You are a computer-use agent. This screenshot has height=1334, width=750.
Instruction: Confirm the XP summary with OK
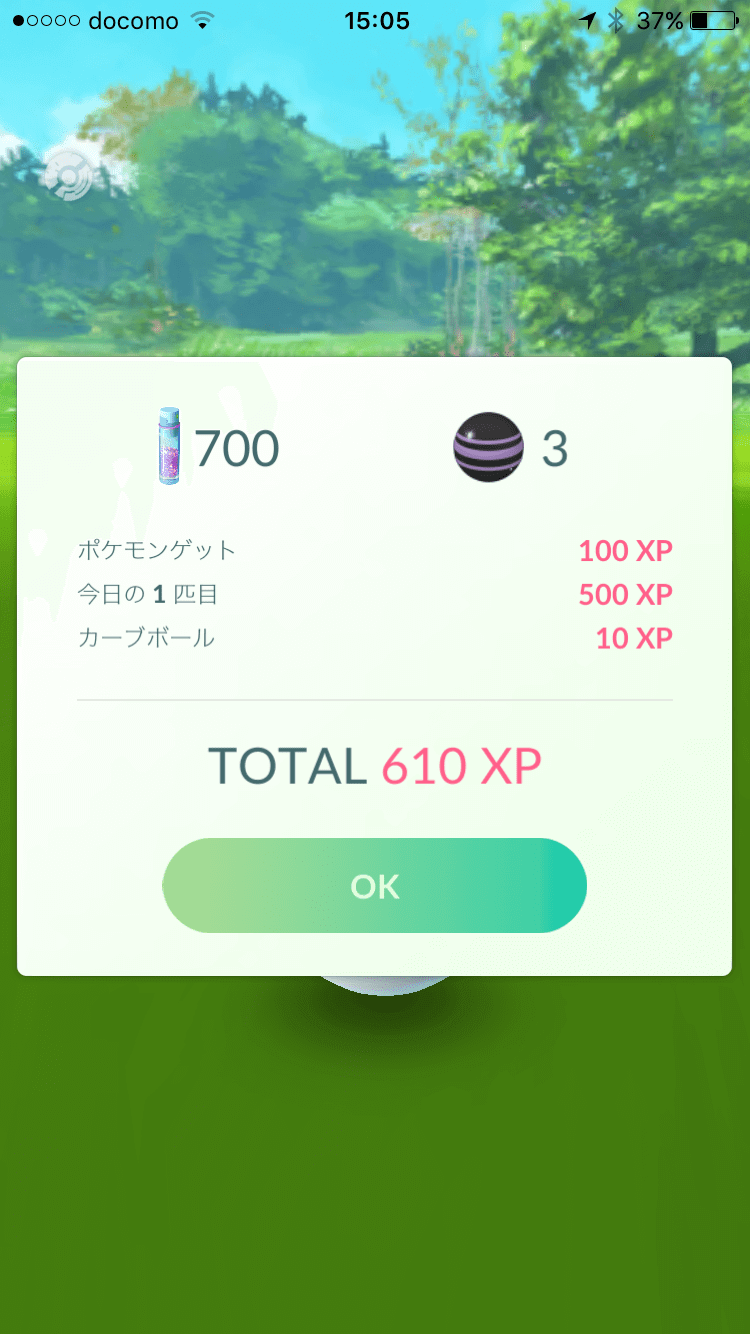coord(374,885)
